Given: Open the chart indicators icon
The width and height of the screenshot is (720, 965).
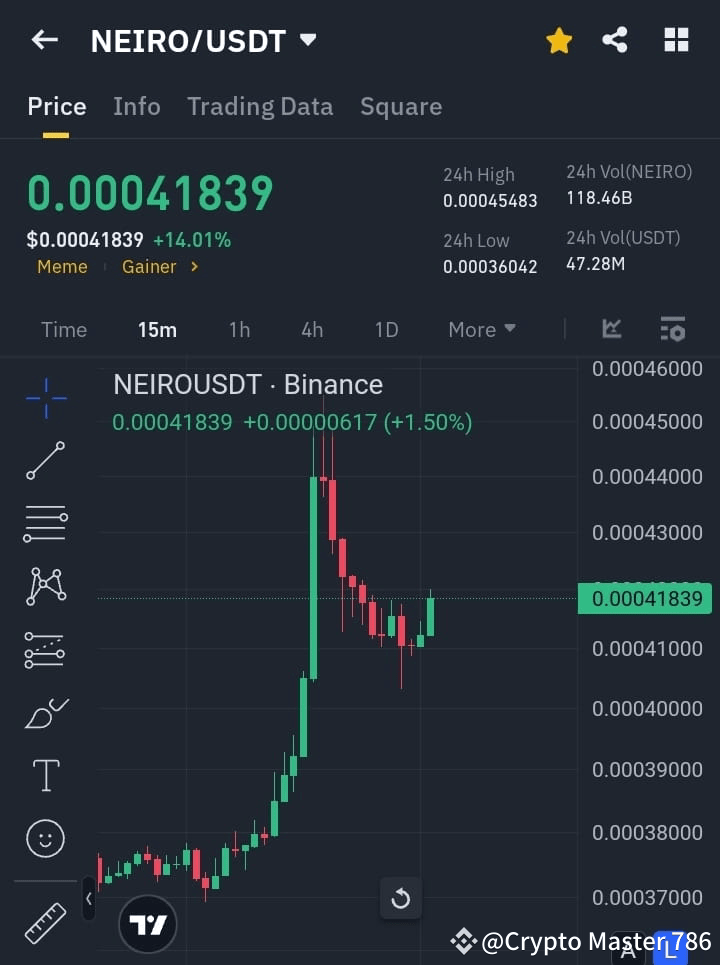Looking at the screenshot, I should (611, 329).
